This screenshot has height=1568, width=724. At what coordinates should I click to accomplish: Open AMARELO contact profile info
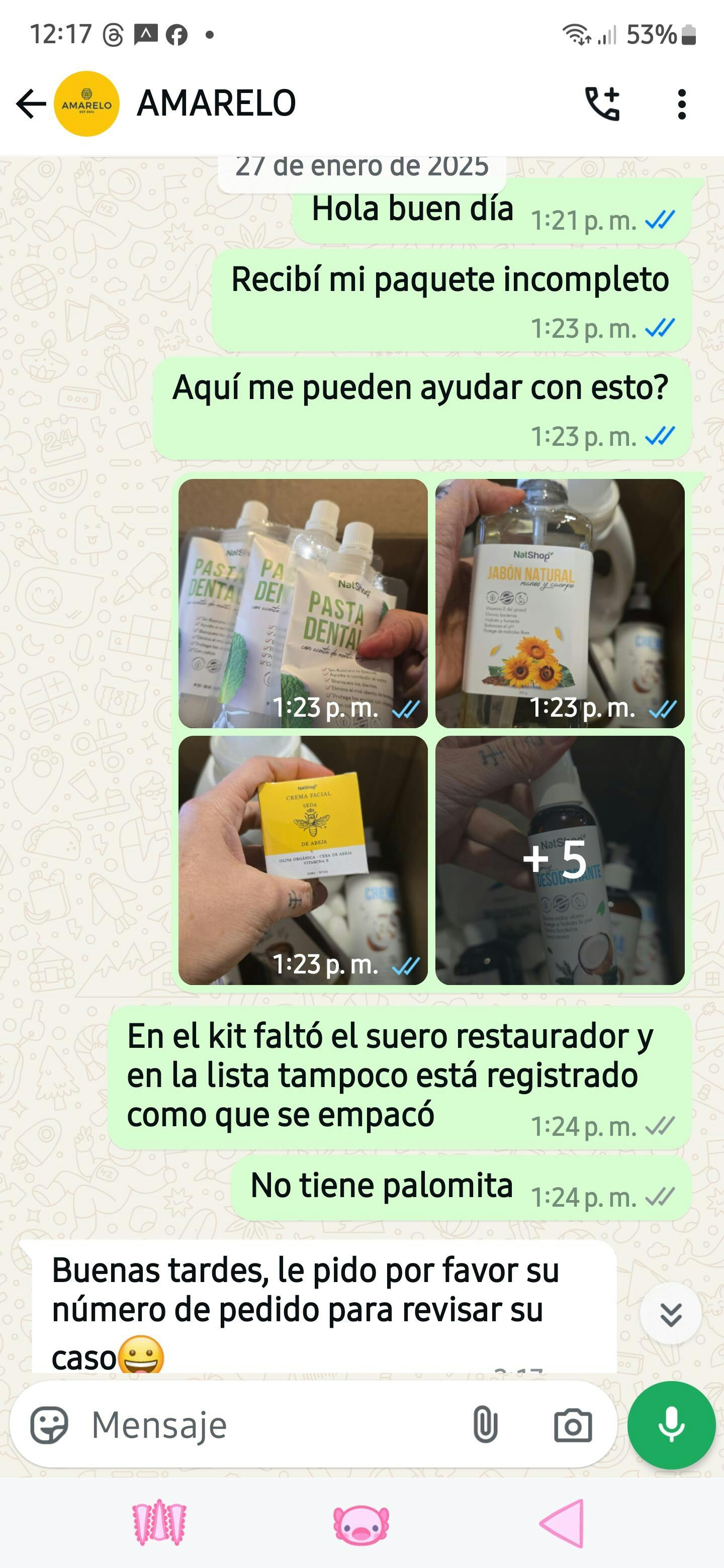(216, 104)
